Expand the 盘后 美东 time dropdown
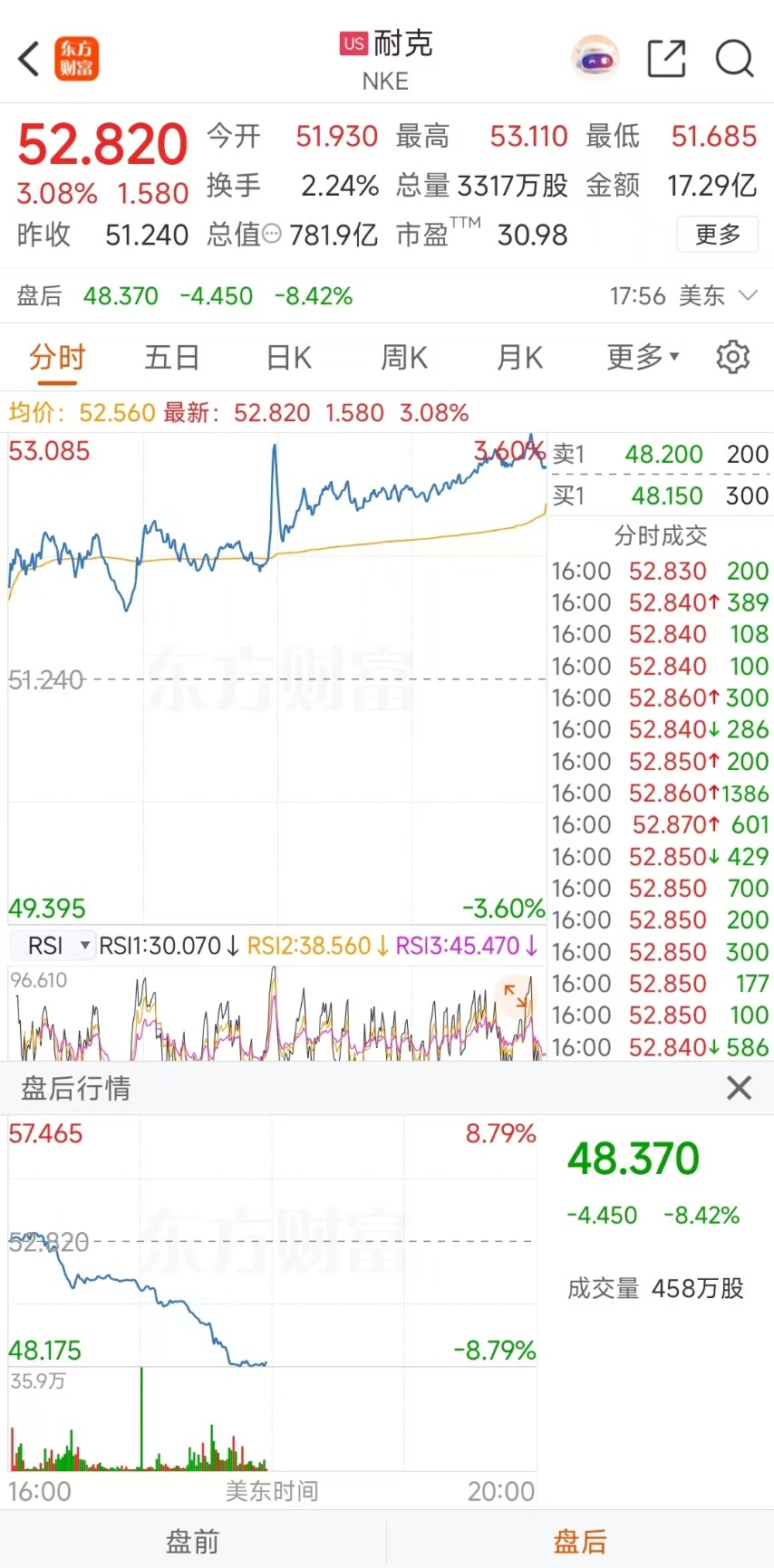The image size is (774, 1568). tap(748, 296)
